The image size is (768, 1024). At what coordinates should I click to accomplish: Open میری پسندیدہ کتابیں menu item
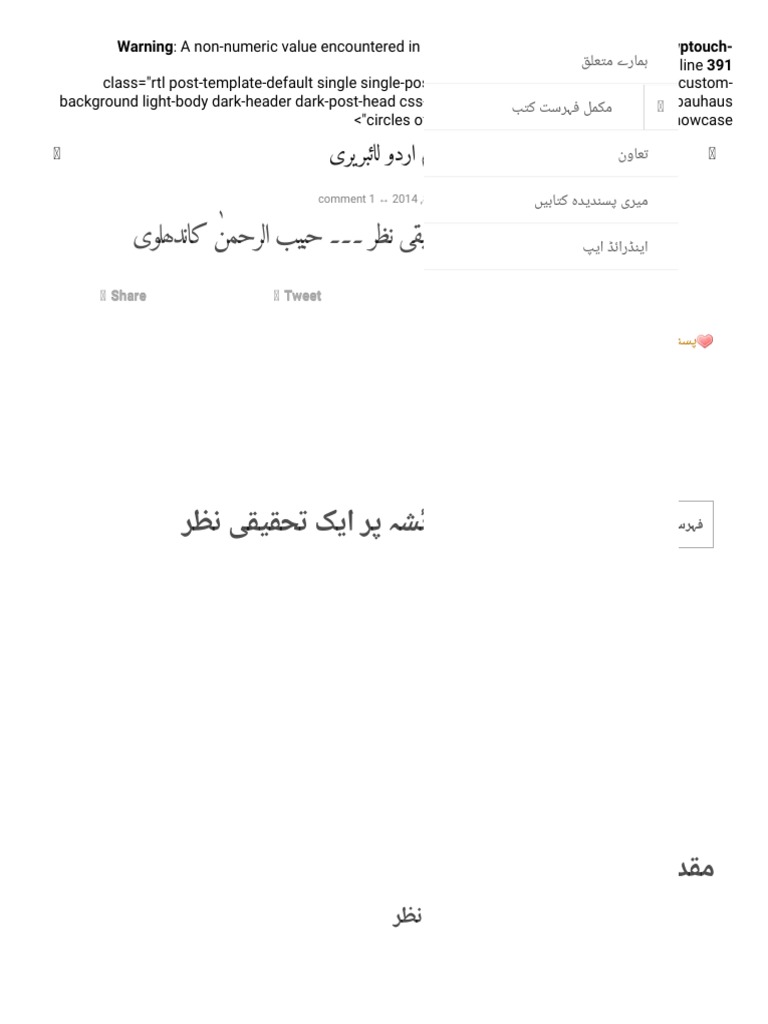pyautogui.click(x=551, y=200)
